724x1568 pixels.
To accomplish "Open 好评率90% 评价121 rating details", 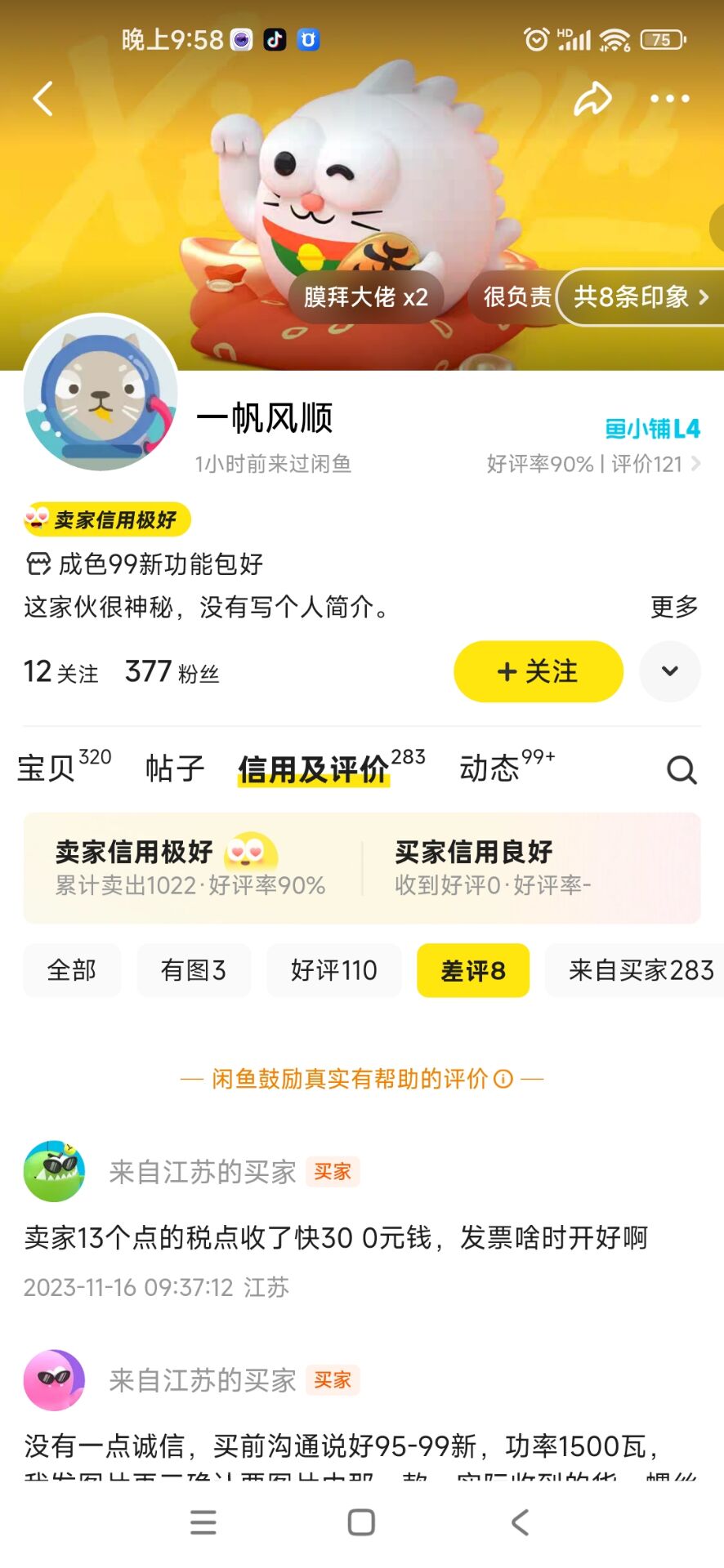I will pos(593,464).
